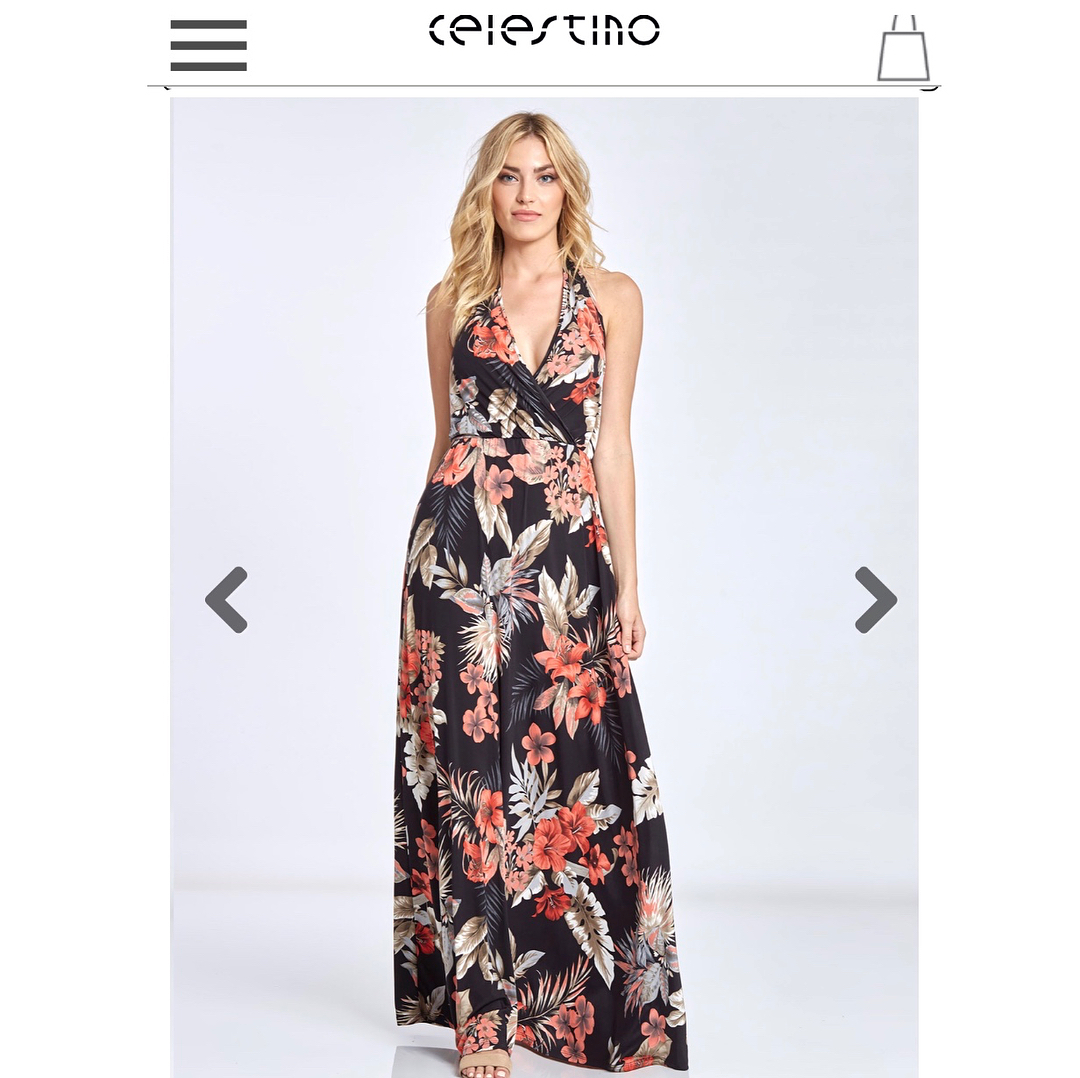Show the next product photo
This screenshot has width=1080, height=1078.
click(875, 600)
